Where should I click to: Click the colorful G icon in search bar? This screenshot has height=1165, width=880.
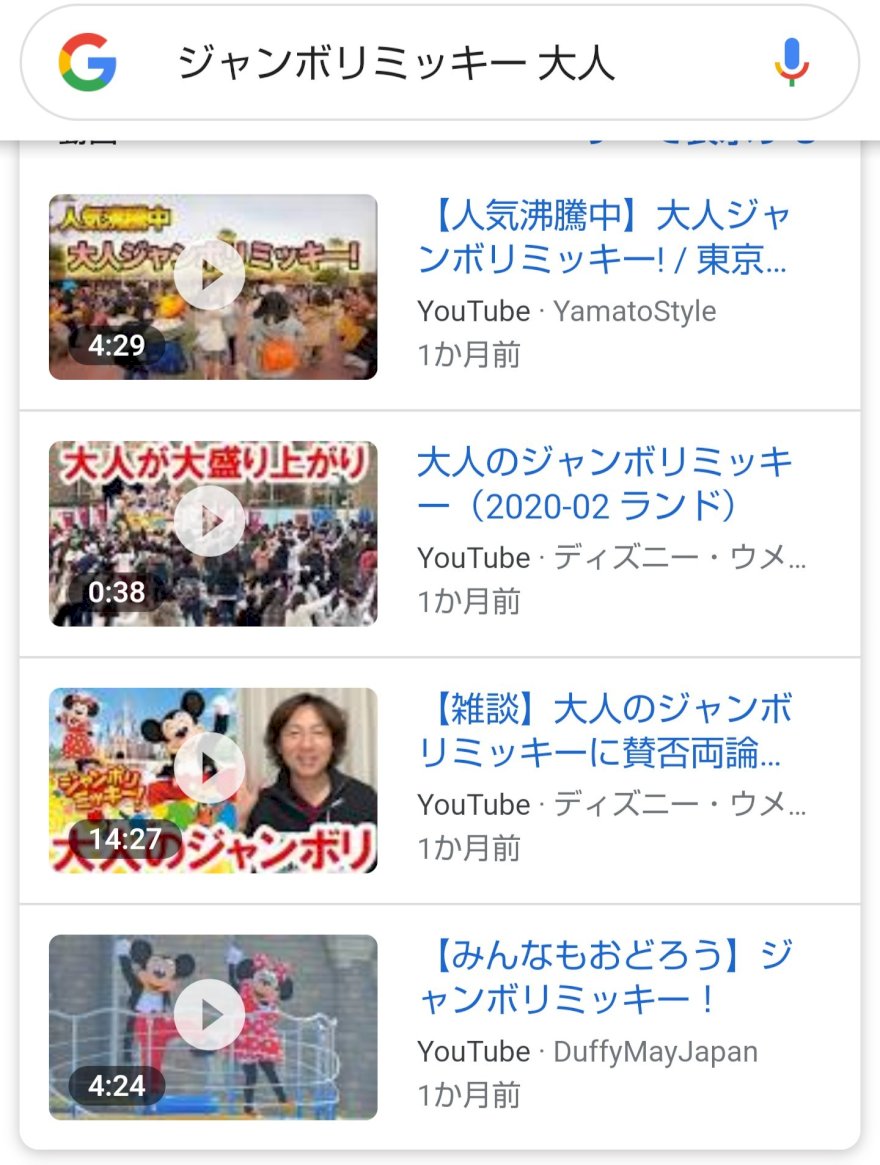(x=90, y=62)
